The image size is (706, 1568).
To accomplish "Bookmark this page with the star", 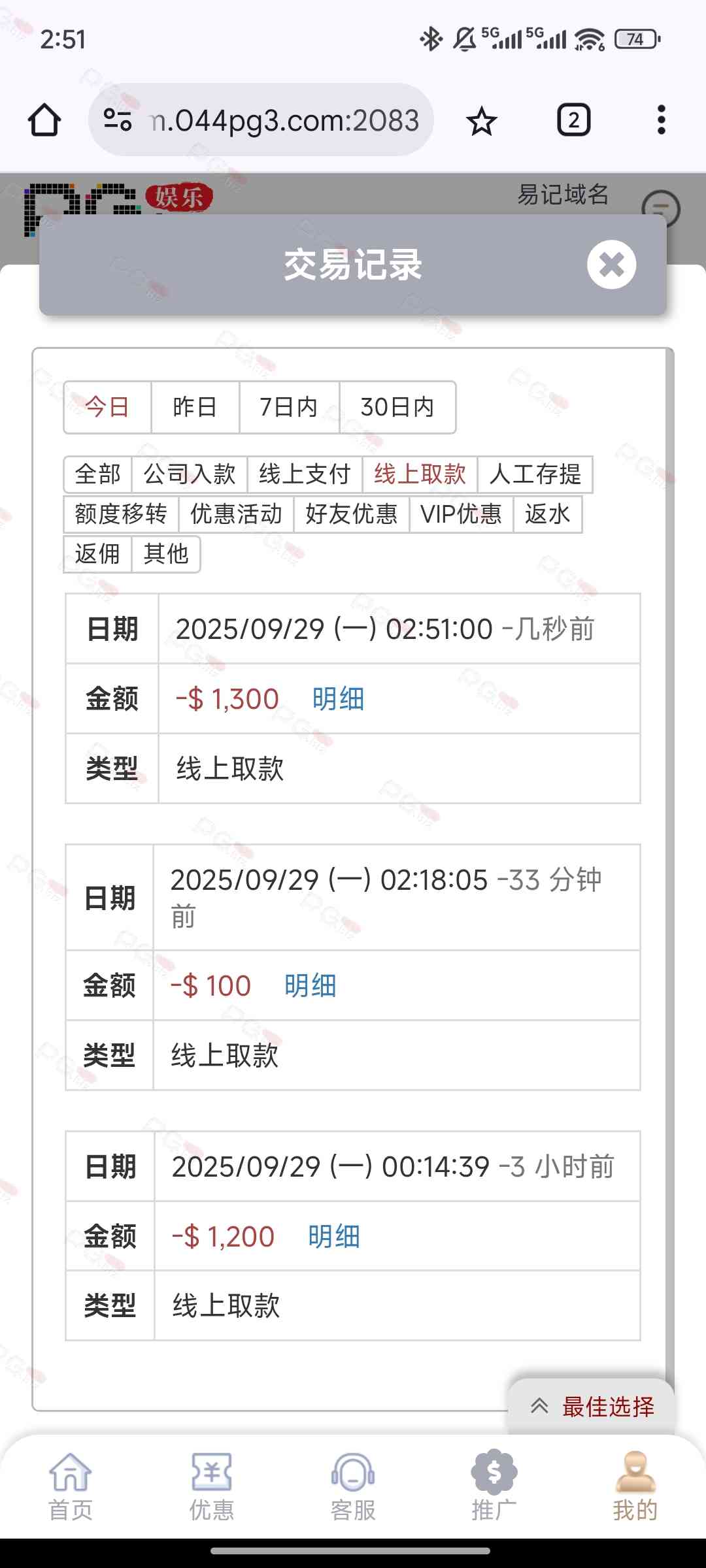I will (x=482, y=121).
